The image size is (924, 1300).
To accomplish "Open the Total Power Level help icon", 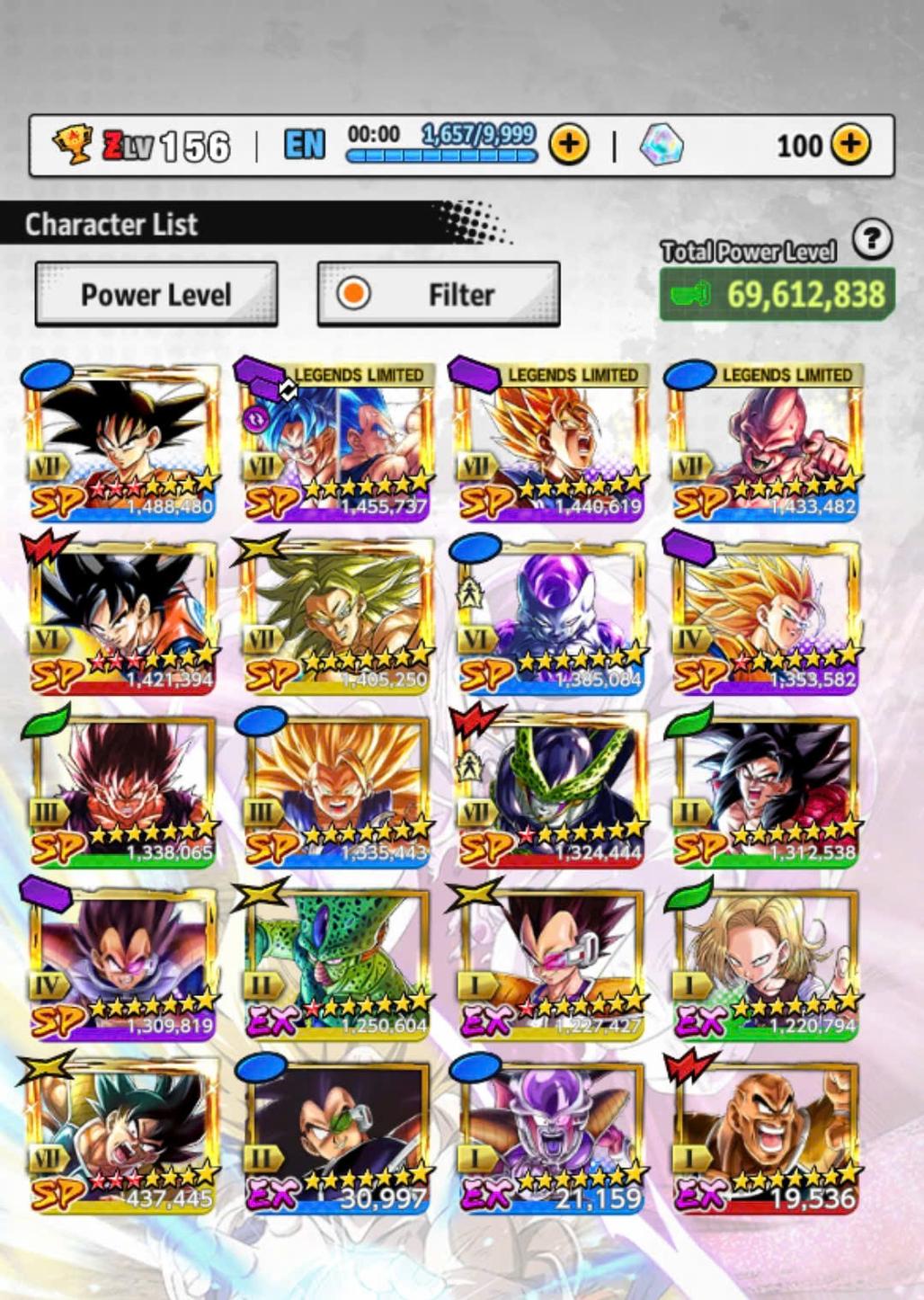I will 871,240.
